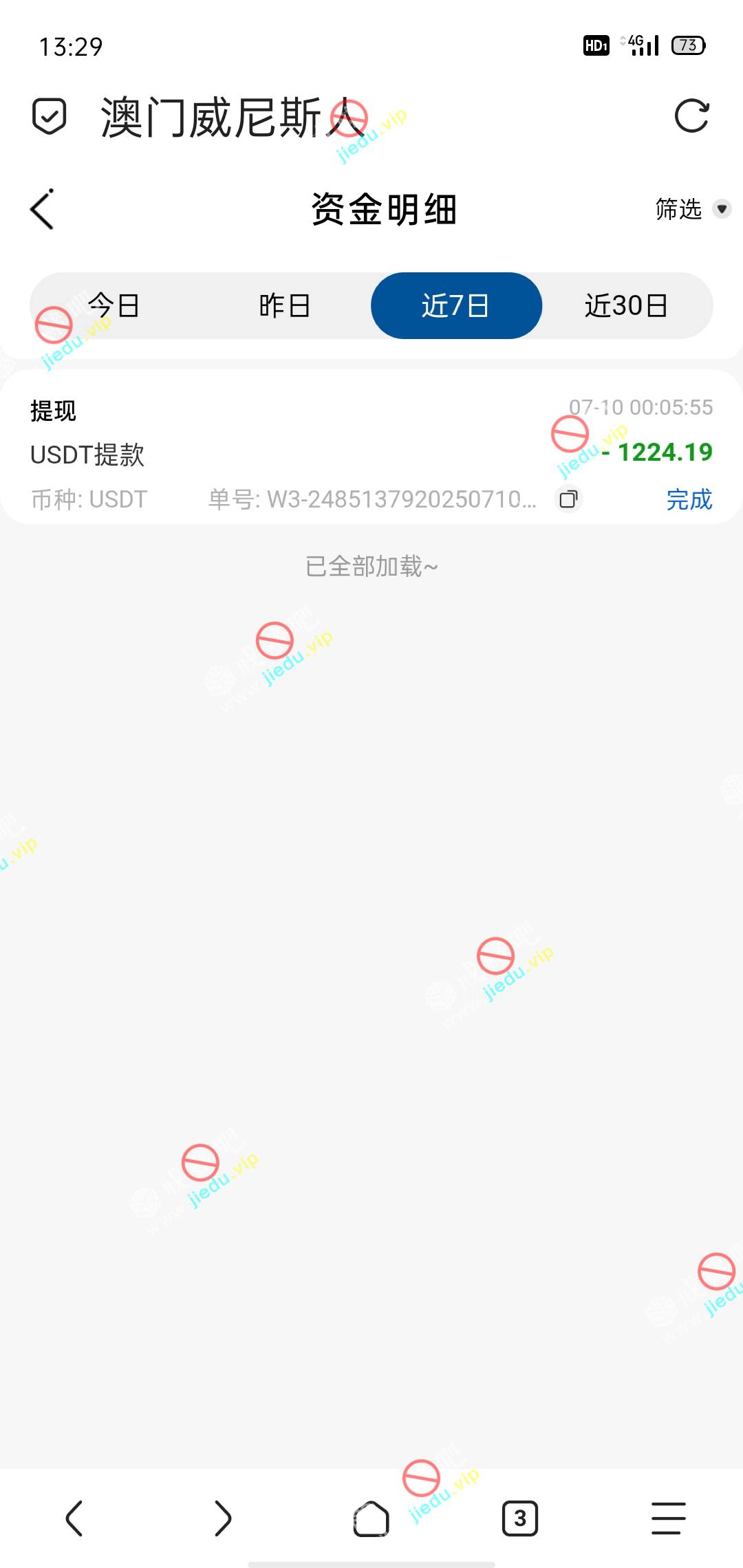Open the browser hamburger menu
This screenshot has height=1568, width=743.
[x=669, y=1518]
